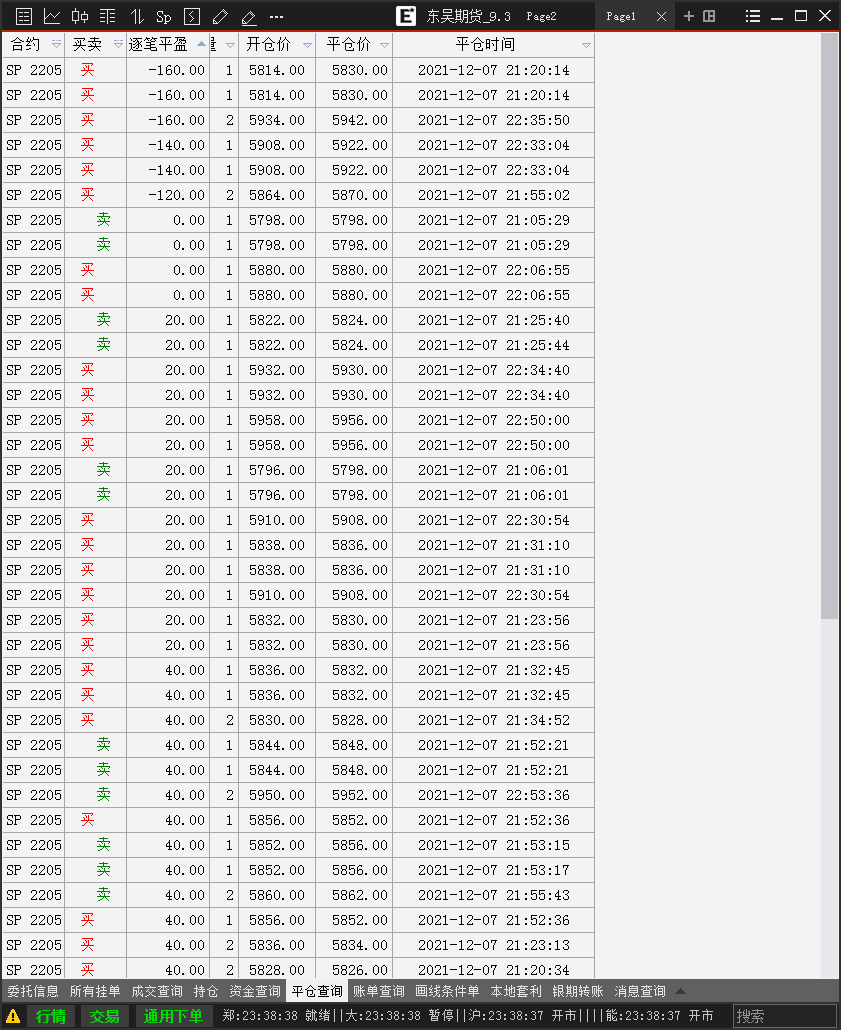Screen dimensions: 841x1030
Task: Open the 消息查询 tab
Action: (640, 992)
